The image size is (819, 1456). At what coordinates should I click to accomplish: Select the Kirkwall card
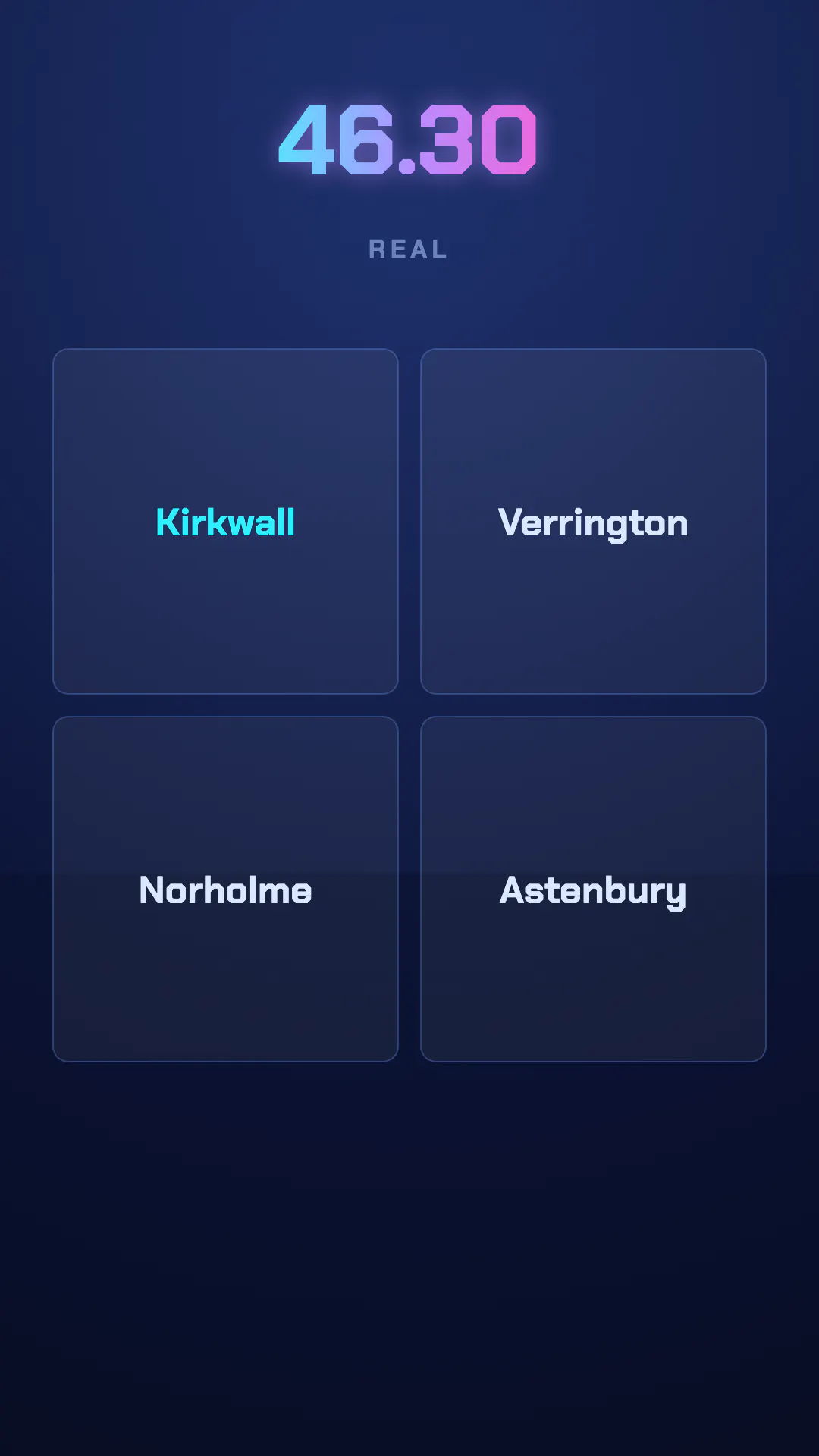click(225, 521)
